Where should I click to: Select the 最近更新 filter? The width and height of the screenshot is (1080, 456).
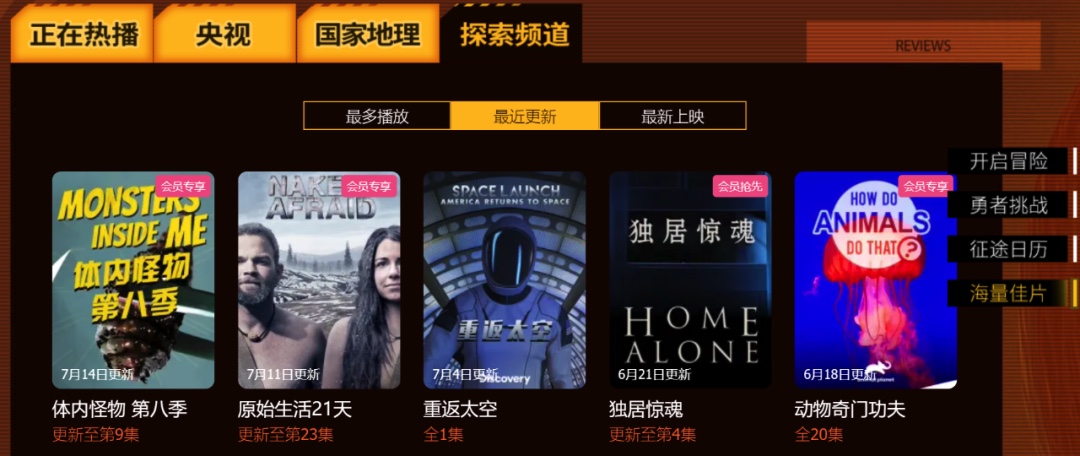524,116
